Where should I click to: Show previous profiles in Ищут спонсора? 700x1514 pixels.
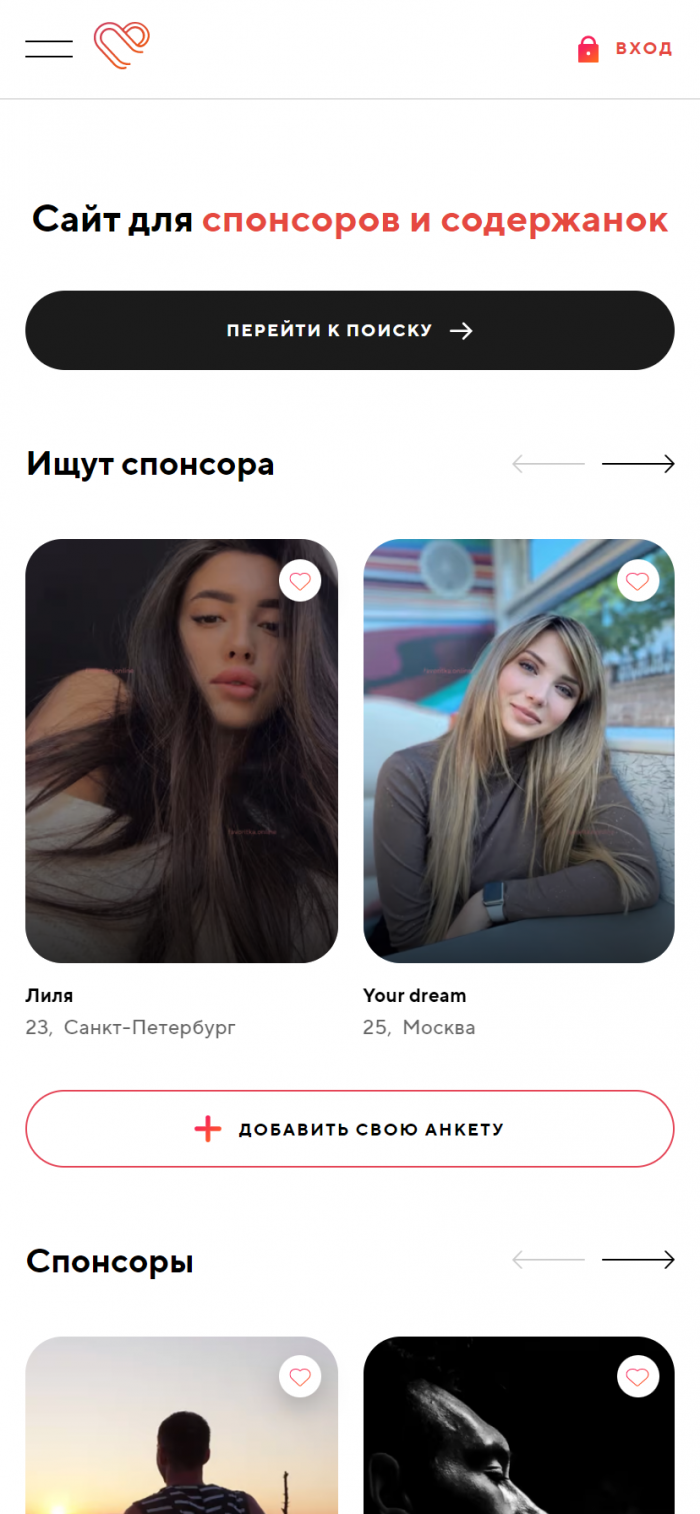click(548, 463)
